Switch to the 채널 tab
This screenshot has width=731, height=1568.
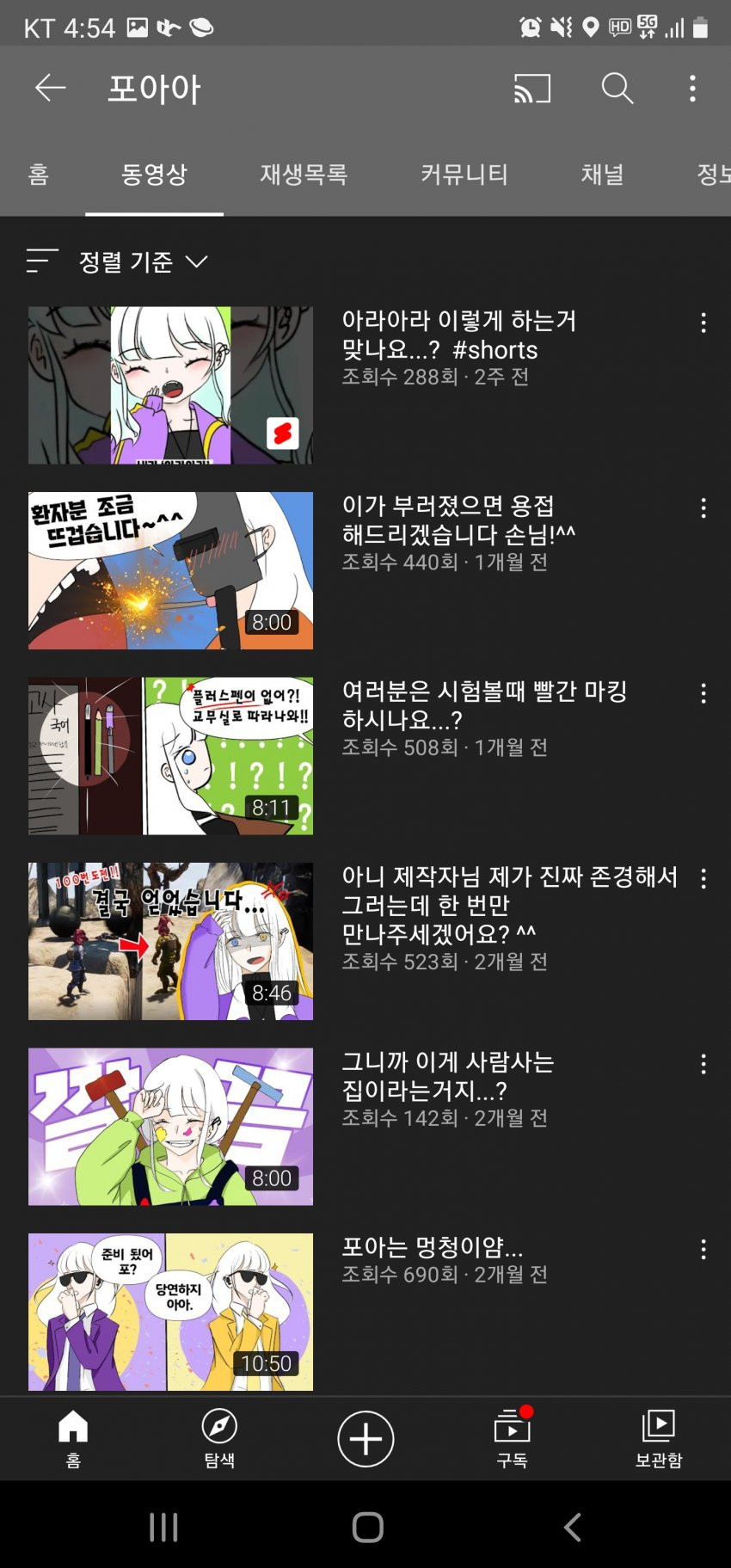point(602,175)
